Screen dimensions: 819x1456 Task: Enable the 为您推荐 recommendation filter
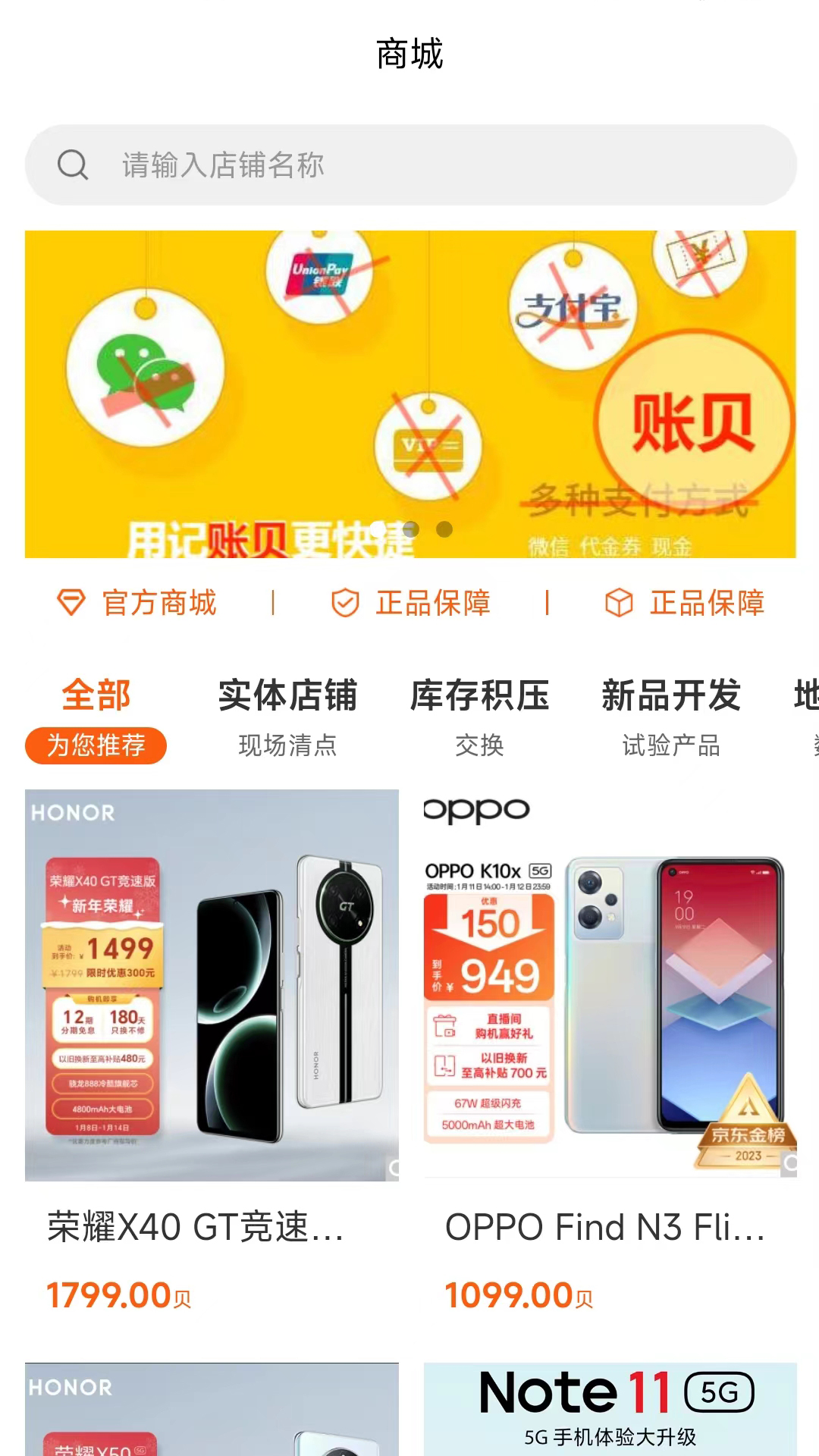point(96,746)
